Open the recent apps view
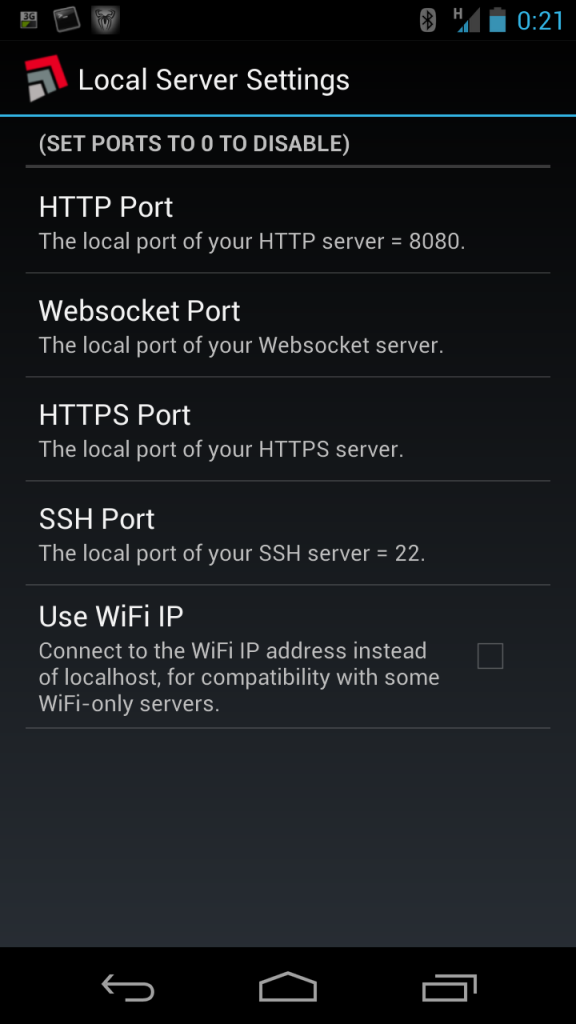The width and height of the screenshot is (576, 1024). [x=449, y=987]
